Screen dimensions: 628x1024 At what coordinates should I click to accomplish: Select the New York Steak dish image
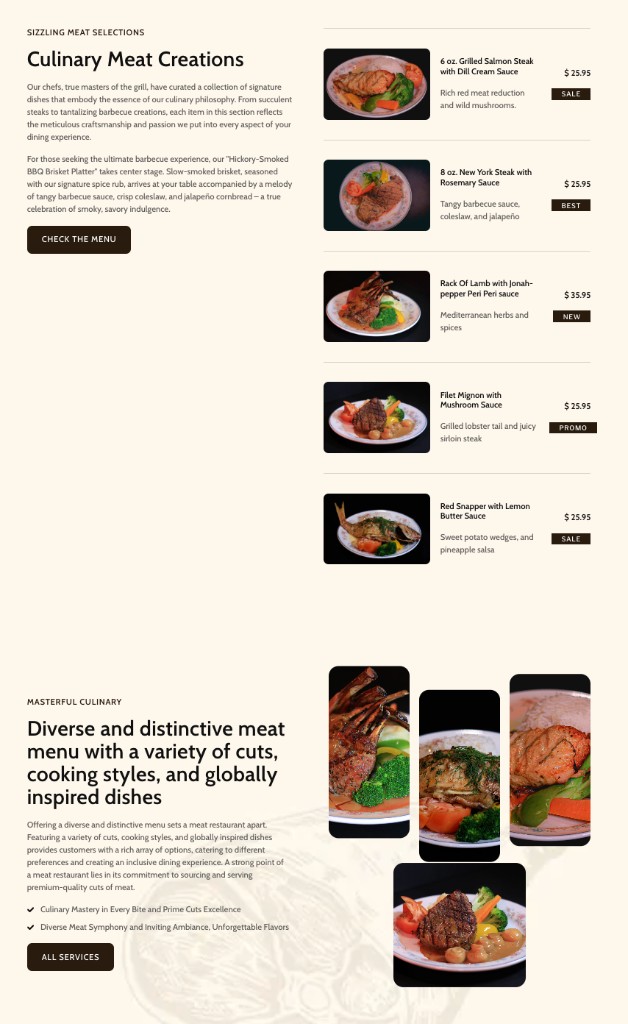pos(377,195)
